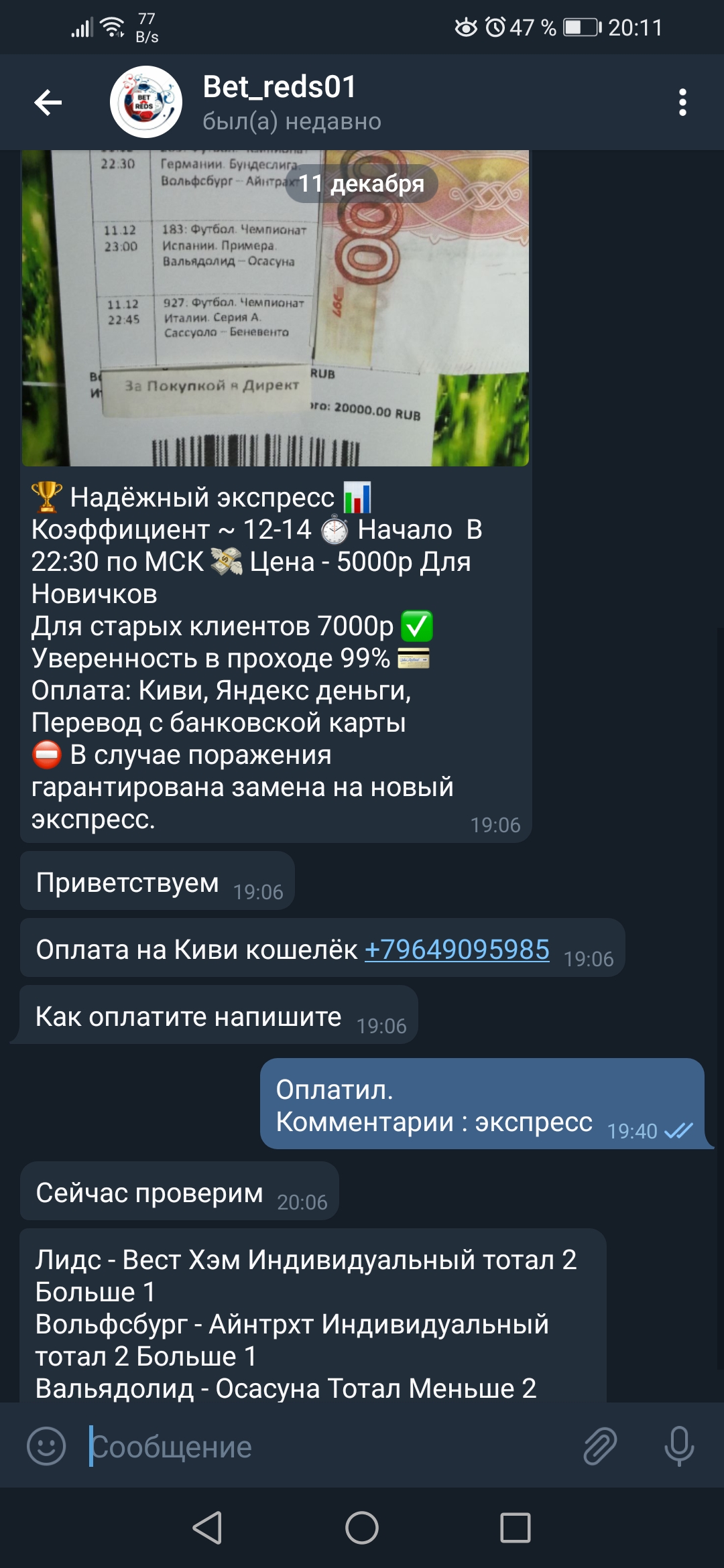This screenshot has height=1568, width=724.
Task: Open the chat overflow menu
Action: pos(682,103)
